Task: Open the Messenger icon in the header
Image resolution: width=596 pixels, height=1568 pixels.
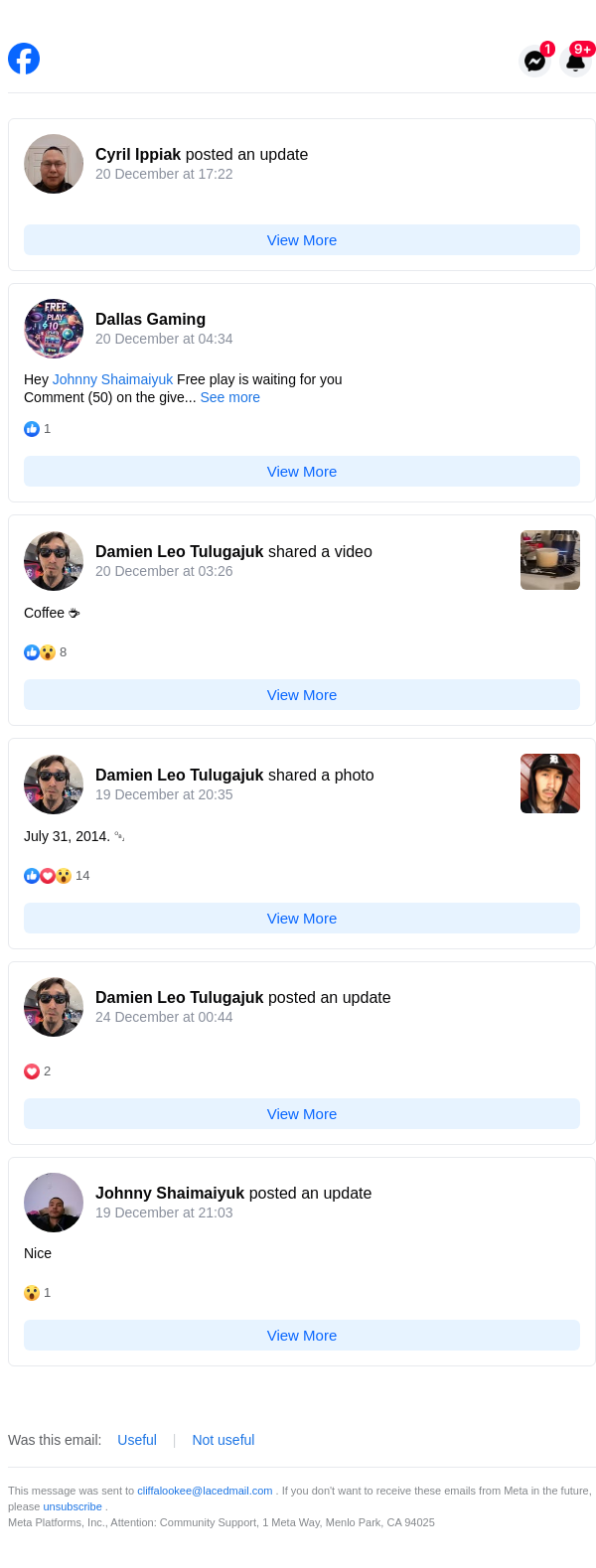Action: point(534,61)
